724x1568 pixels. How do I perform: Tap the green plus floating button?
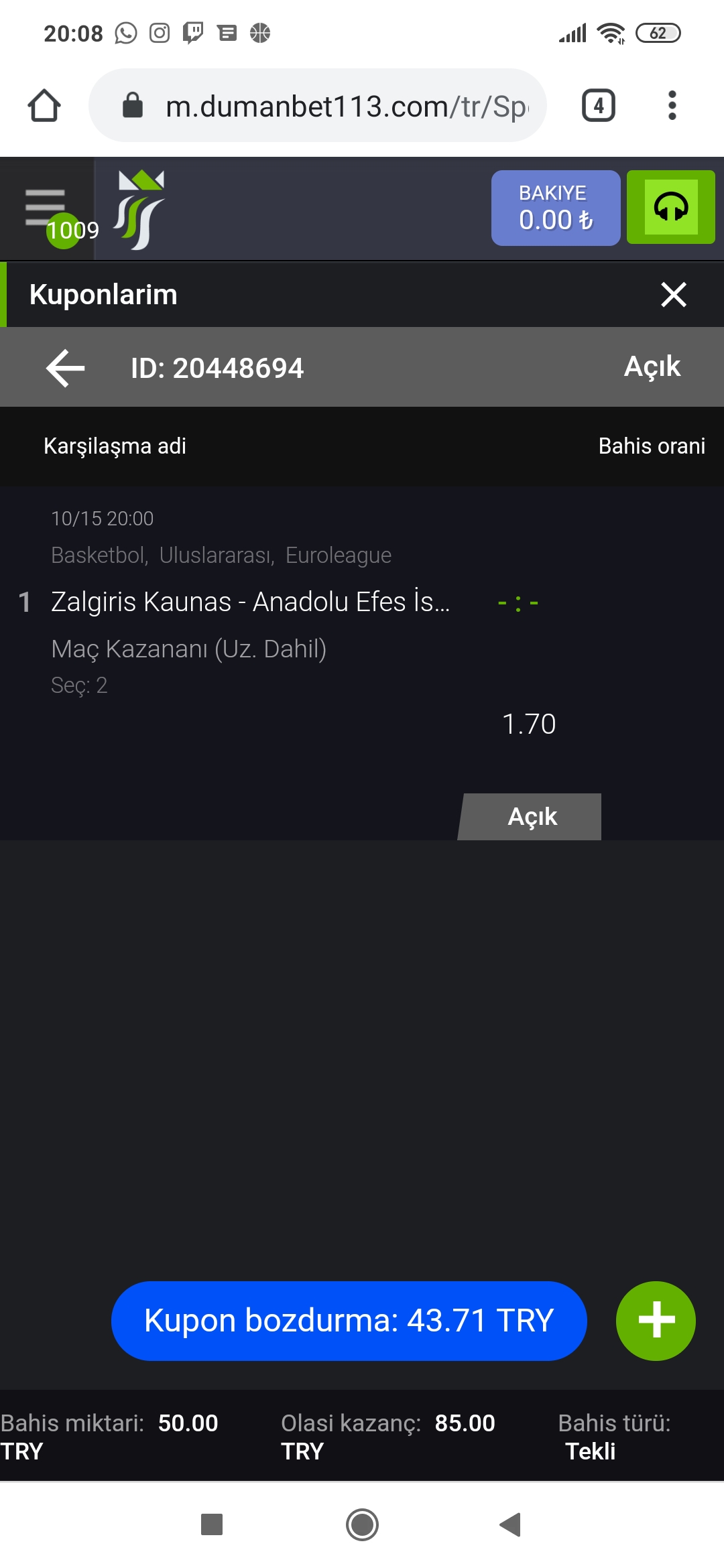(656, 1321)
